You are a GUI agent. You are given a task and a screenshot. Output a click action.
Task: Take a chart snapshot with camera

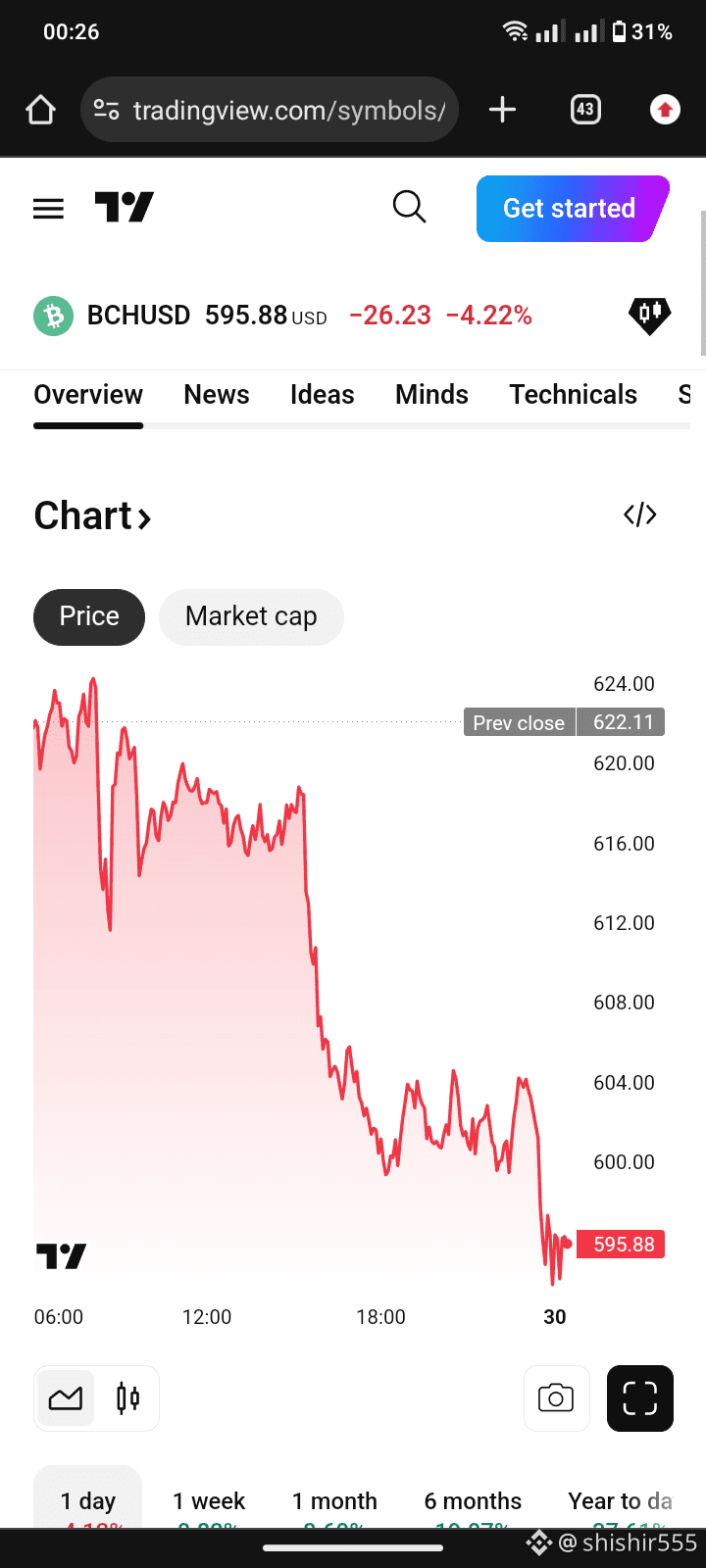556,1397
